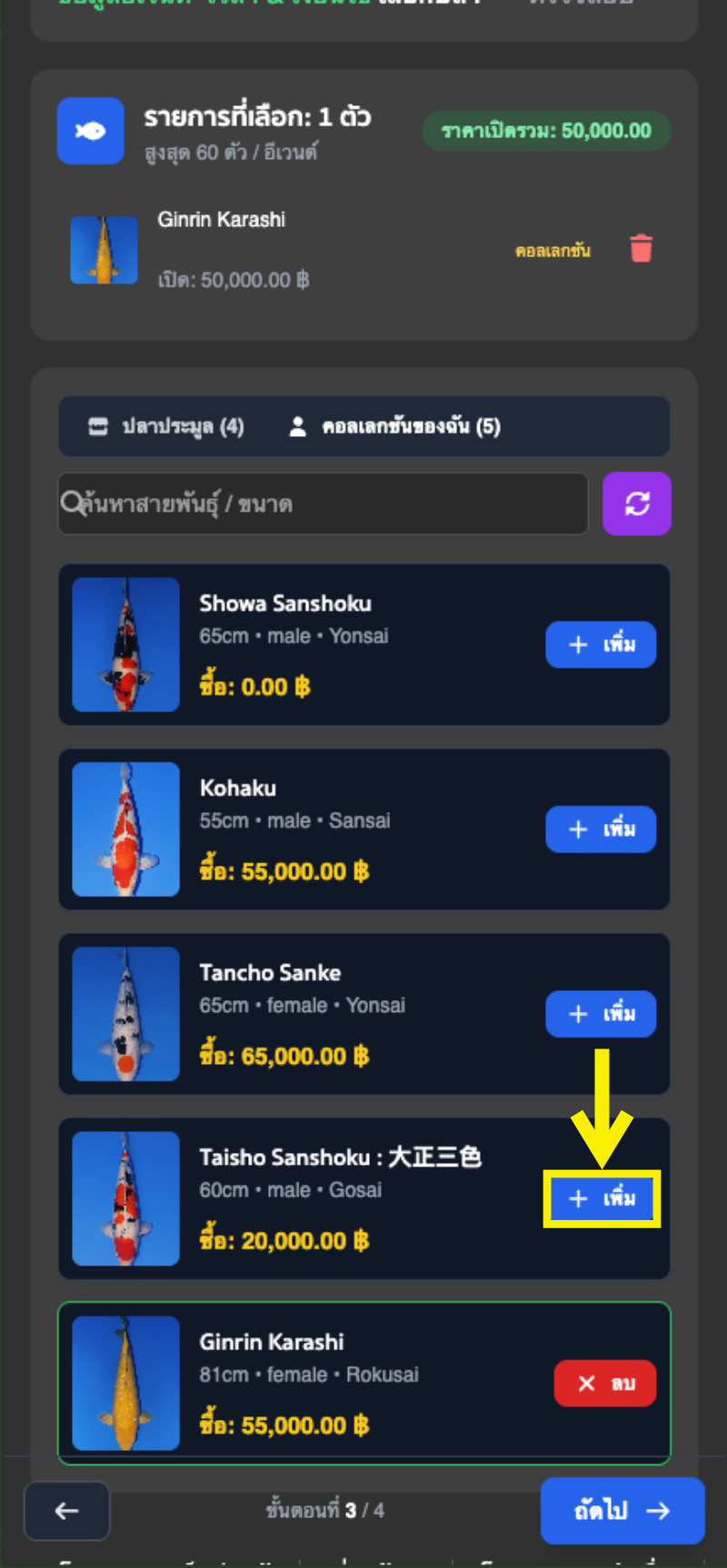Add Taisho Sanshoku to the selection

pos(601,1198)
